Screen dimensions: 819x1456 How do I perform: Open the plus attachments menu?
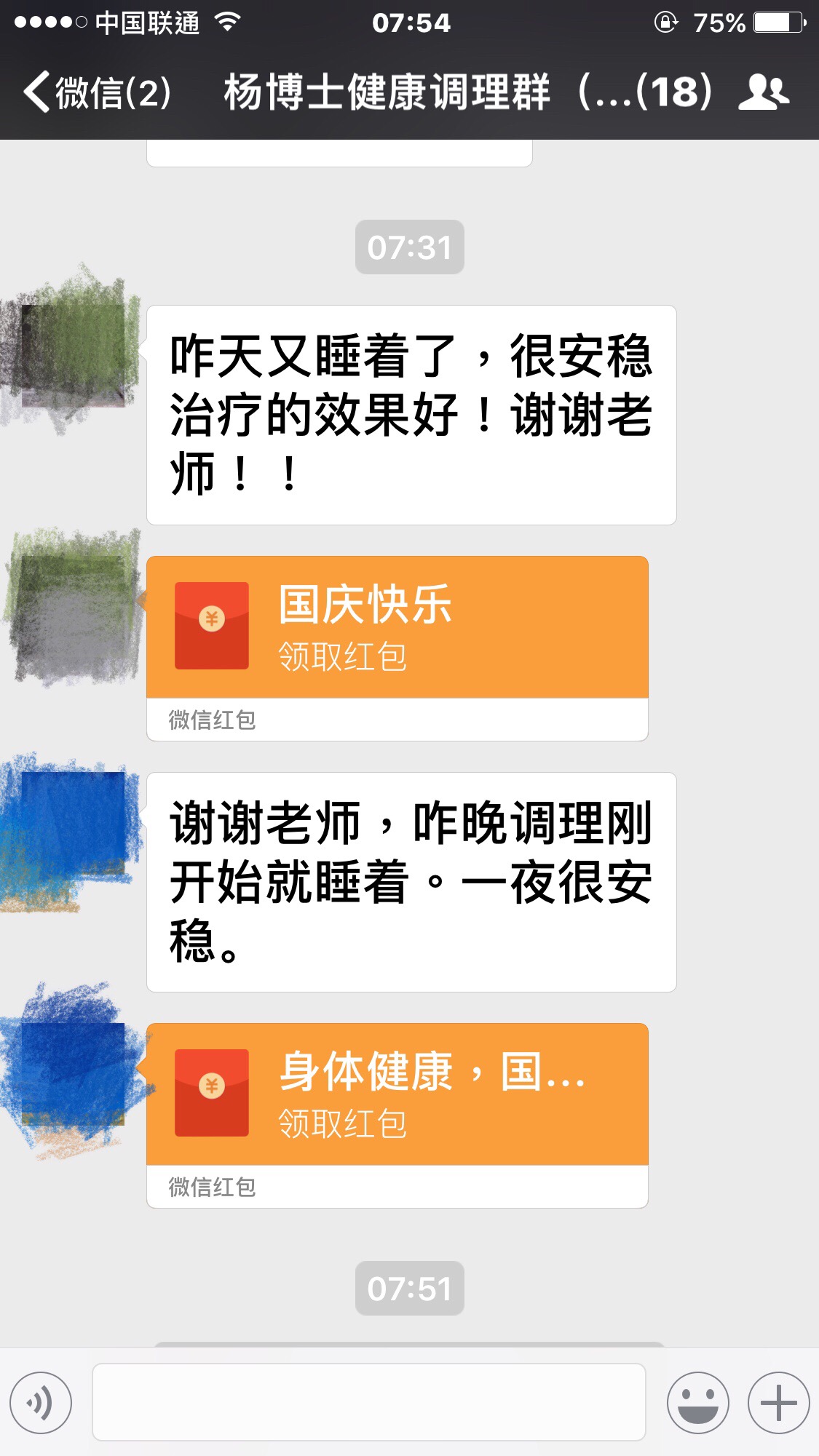[778, 1402]
